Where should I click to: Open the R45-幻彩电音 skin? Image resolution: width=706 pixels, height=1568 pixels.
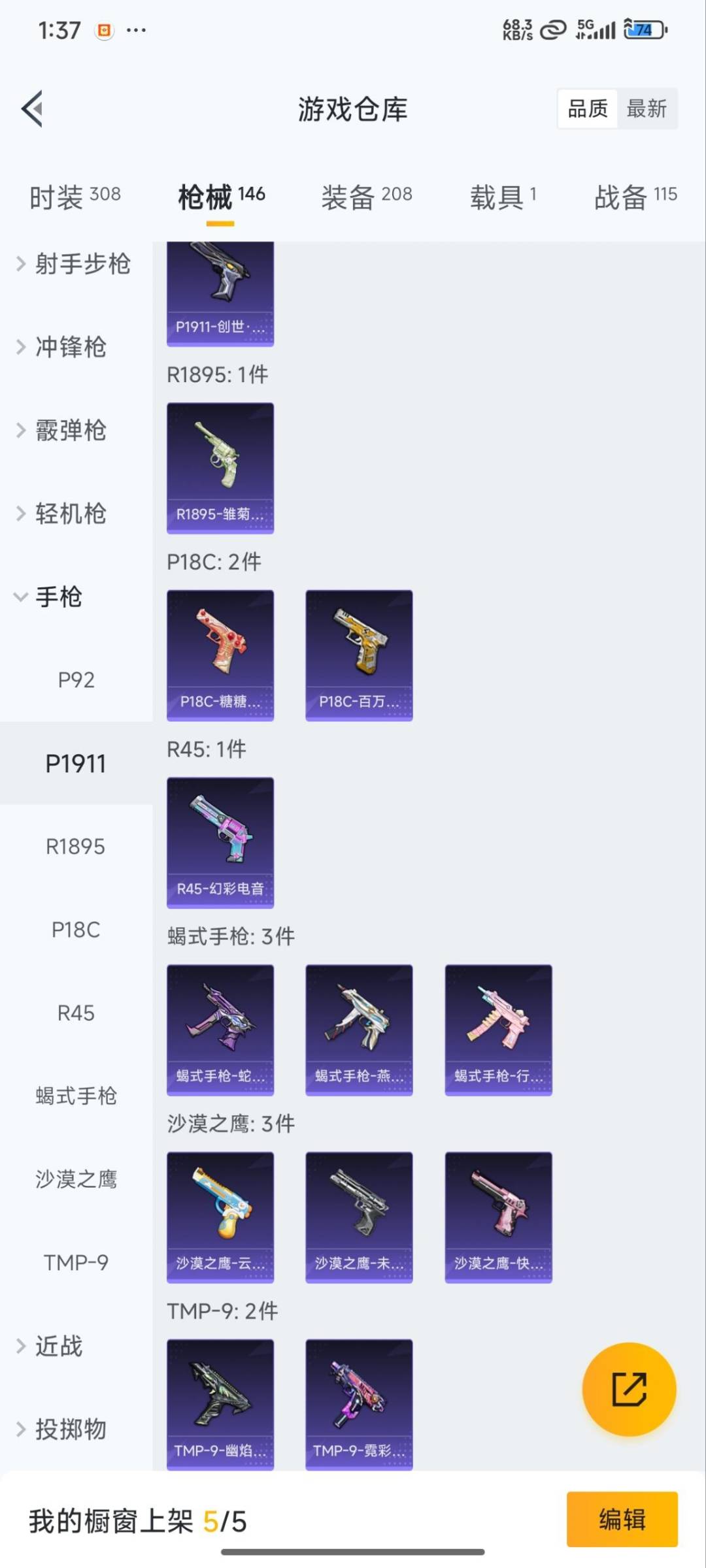pos(220,842)
